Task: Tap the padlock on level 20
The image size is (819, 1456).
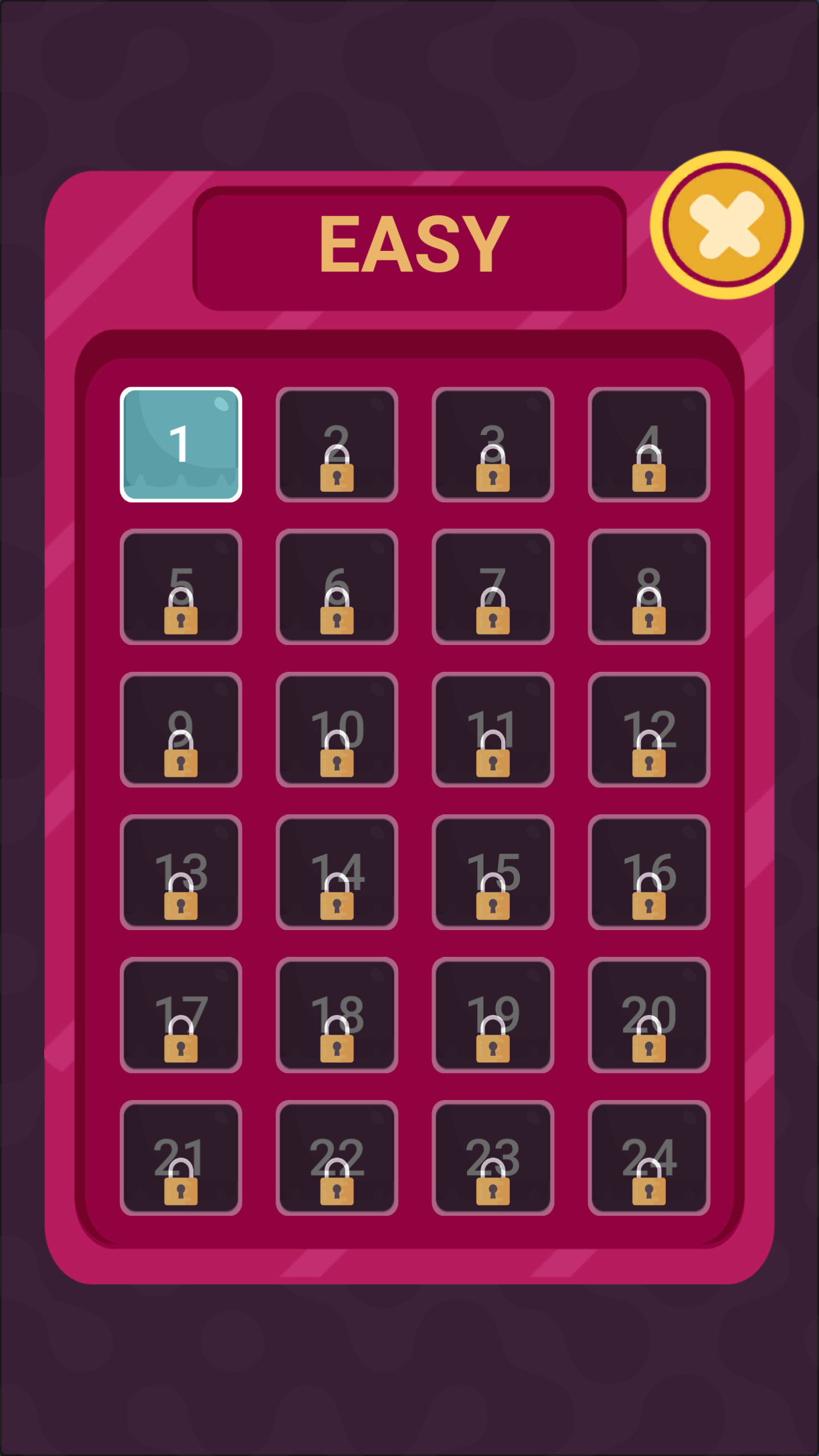Action: (649, 1040)
